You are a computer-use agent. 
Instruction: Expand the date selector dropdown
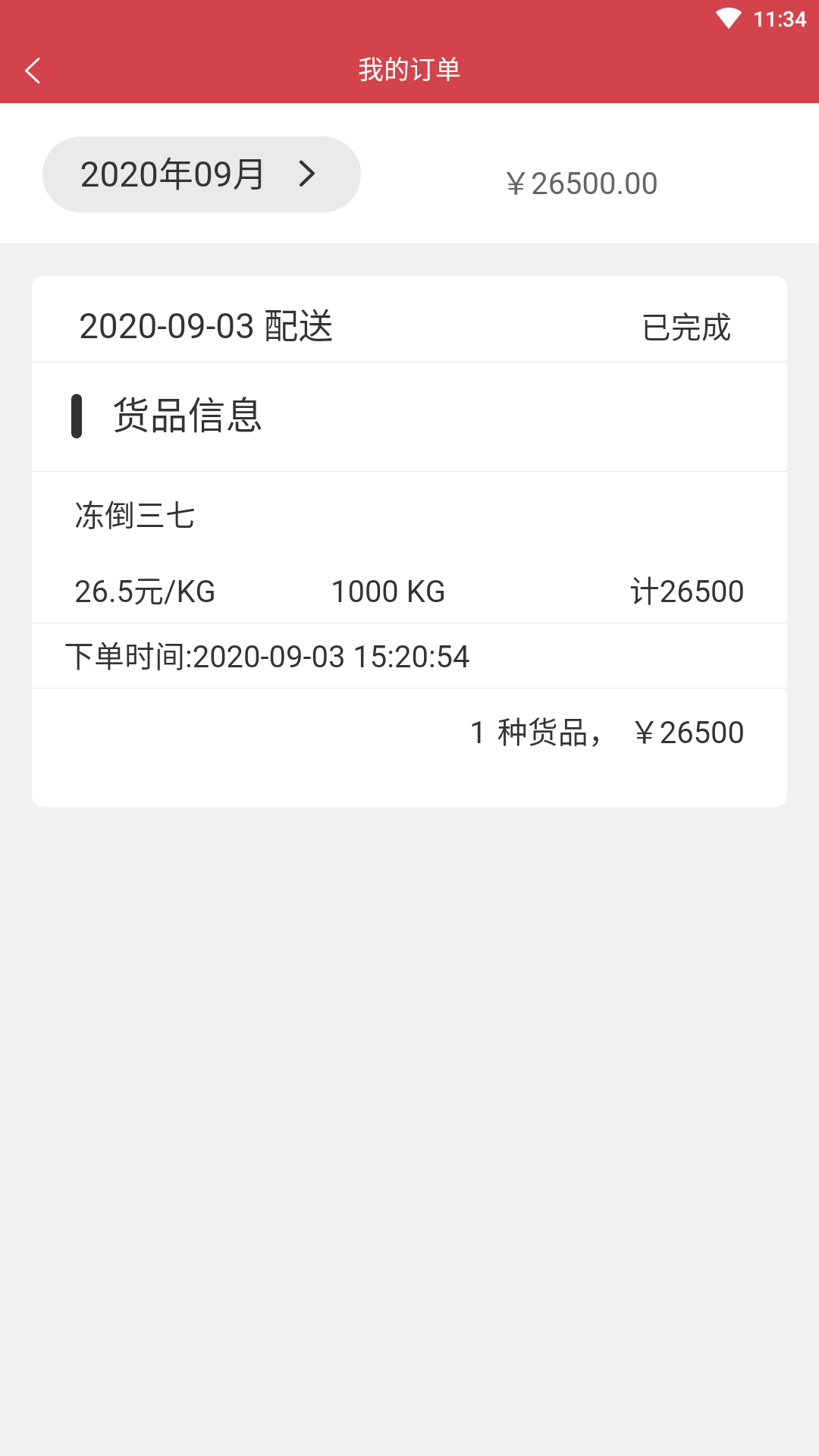coord(201,174)
